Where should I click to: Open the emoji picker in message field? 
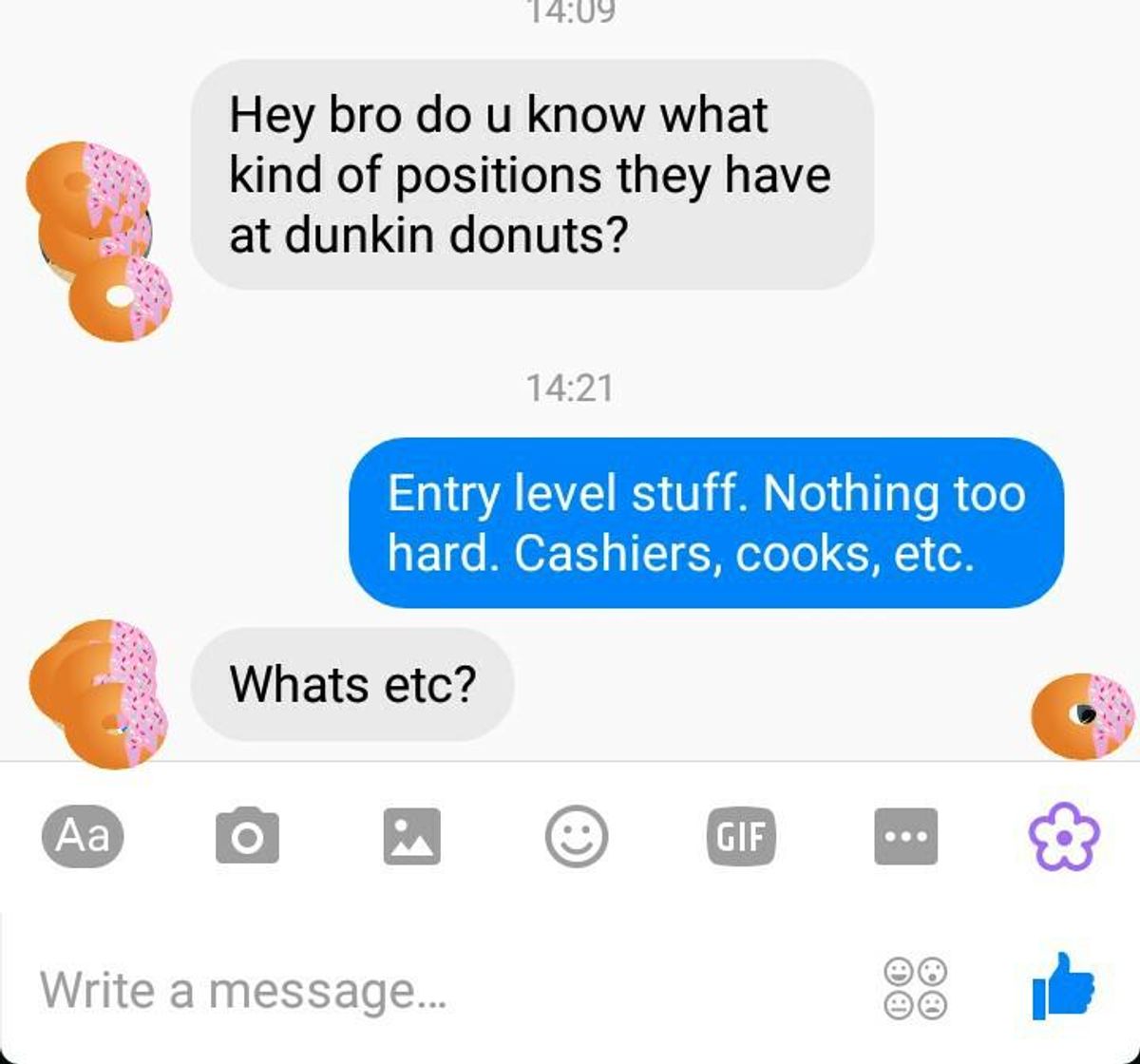pos(916,988)
